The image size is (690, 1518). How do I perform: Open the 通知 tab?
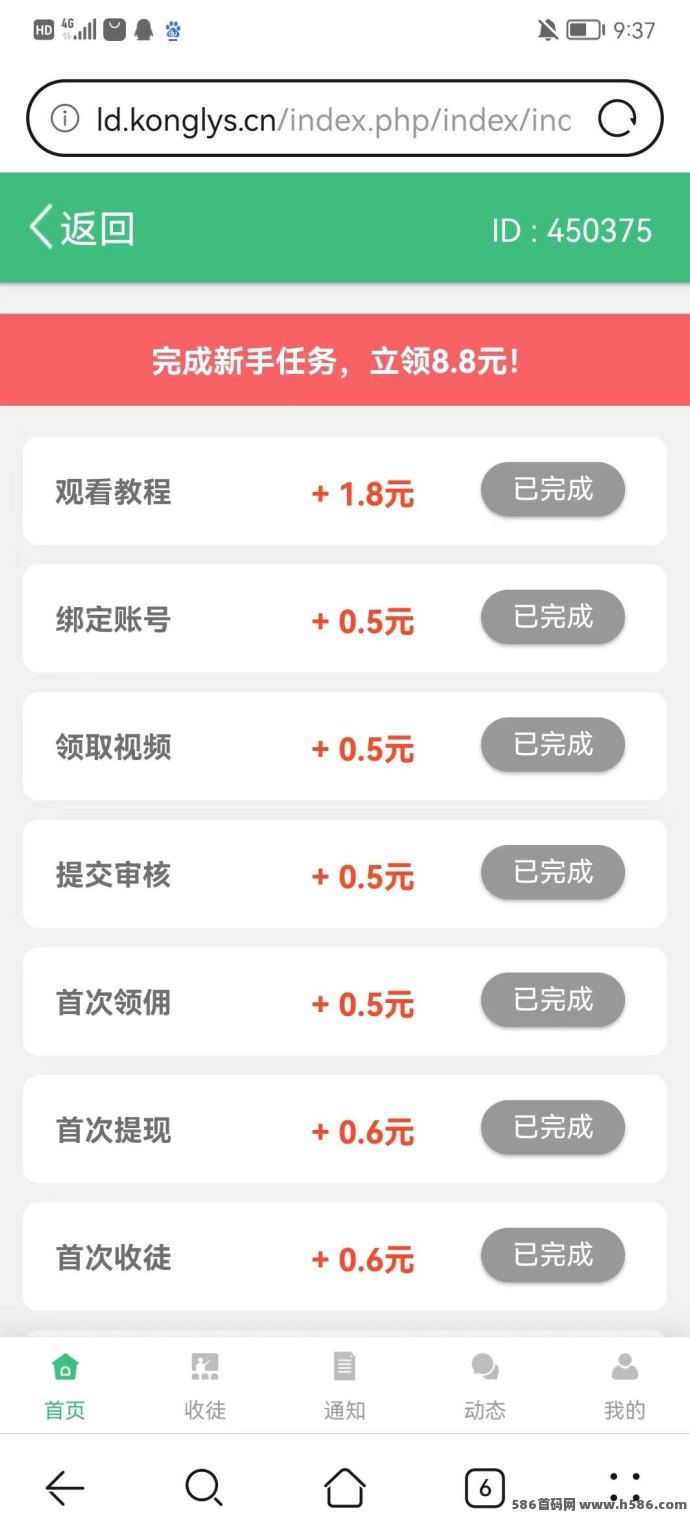pyautogui.click(x=345, y=1387)
